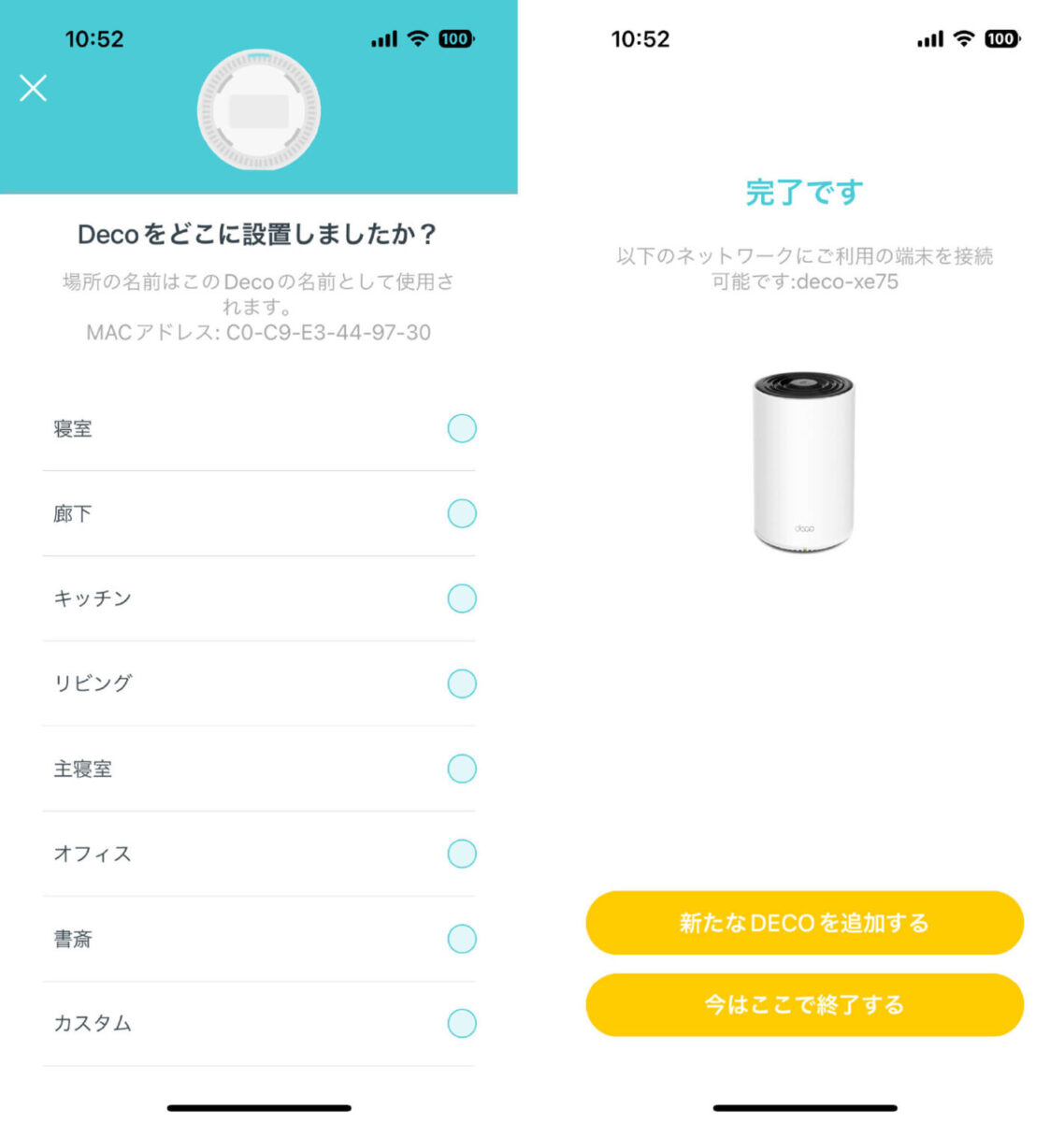Choose カスタム to enter a custom name
The height and width of the screenshot is (1122, 1064).
(461, 1023)
